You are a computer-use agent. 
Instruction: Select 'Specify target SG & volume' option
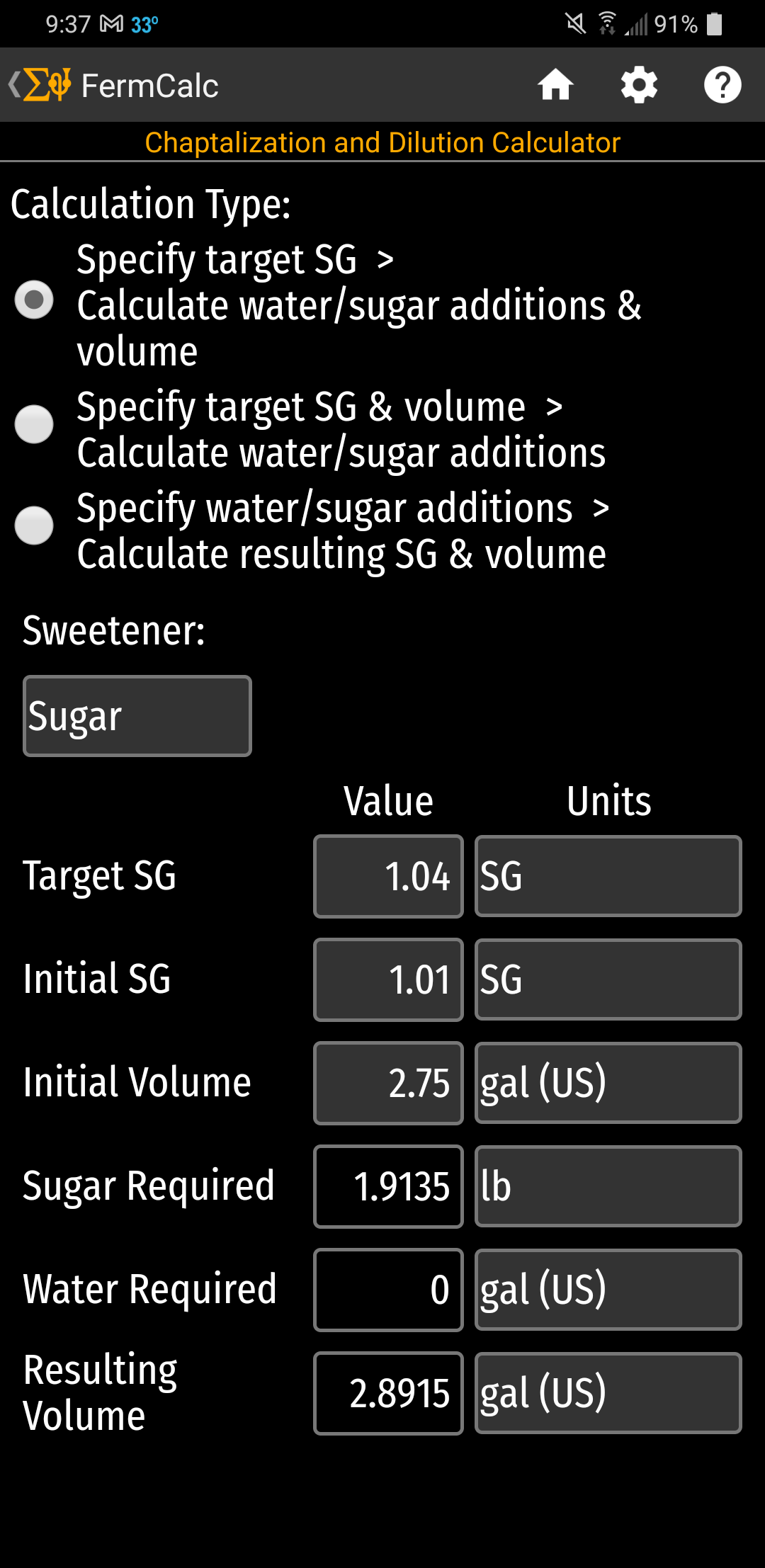tap(34, 424)
